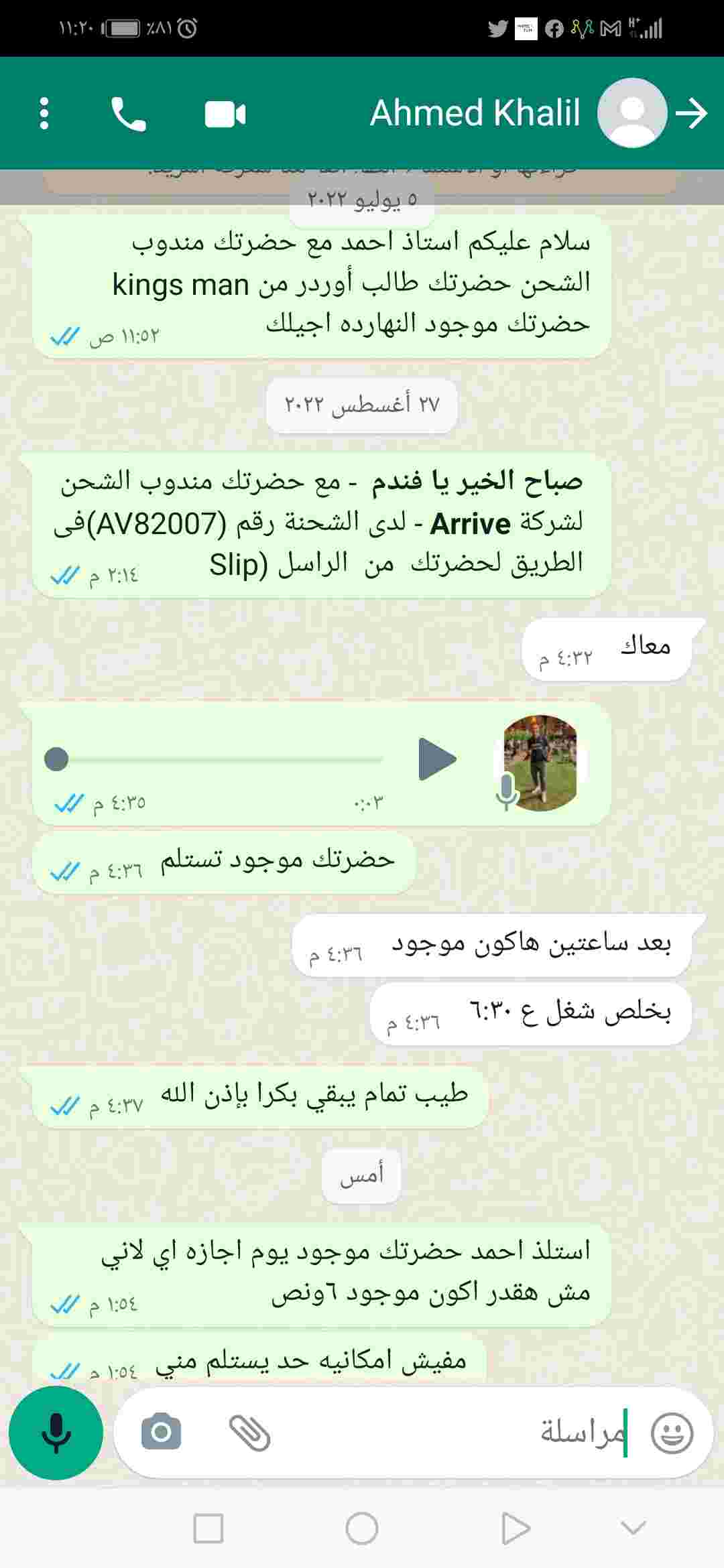Record a voice message with the microphone

[x=56, y=1433]
